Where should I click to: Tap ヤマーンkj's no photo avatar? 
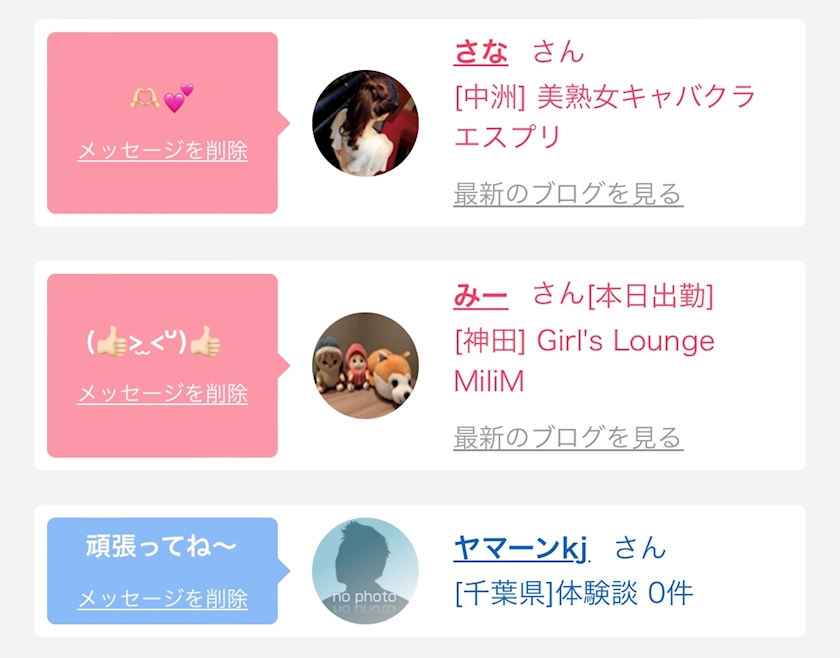(365, 571)
